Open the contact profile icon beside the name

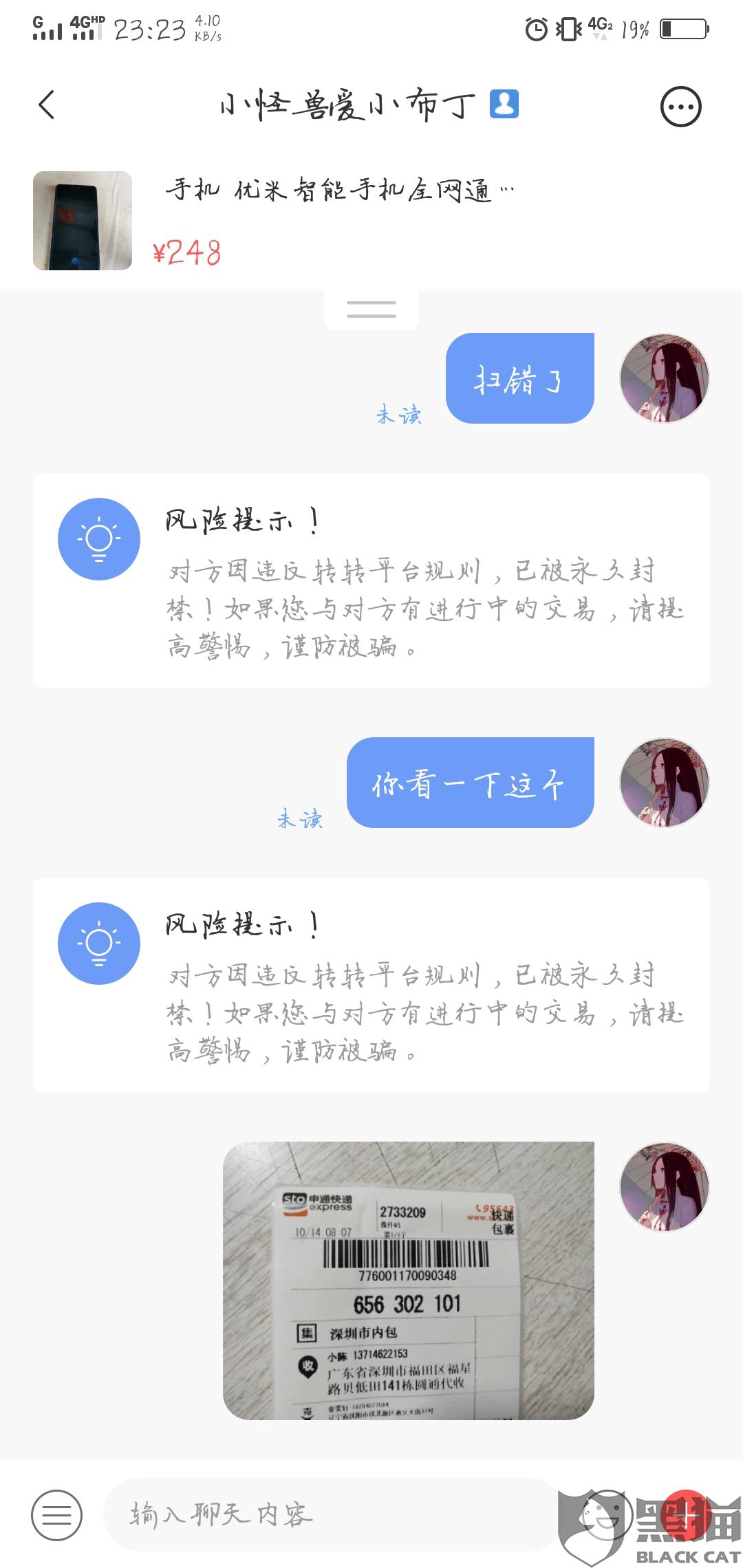pos(504,105)
